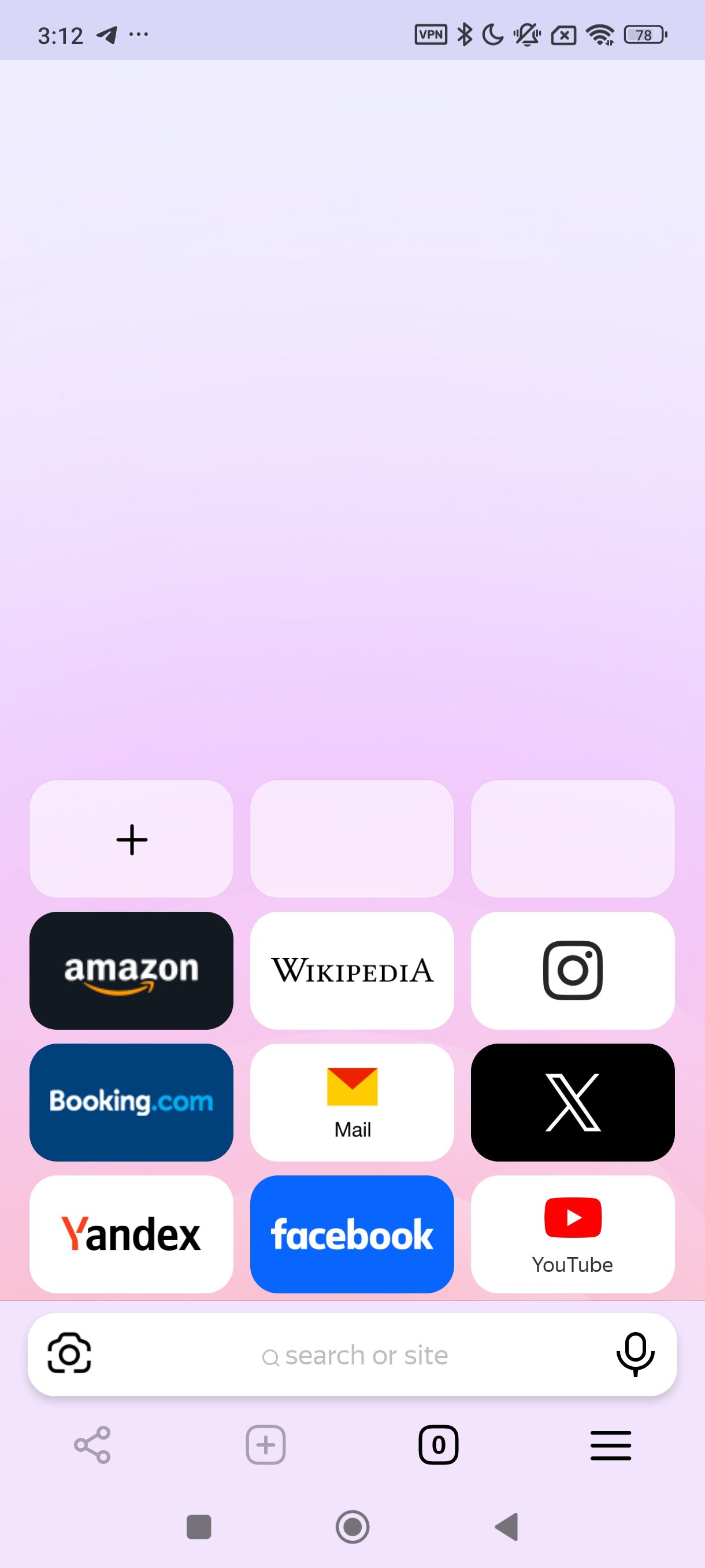Share via the share icon
The width and height of the screenshot is (705, 1568).
[x=92, y=1444]
